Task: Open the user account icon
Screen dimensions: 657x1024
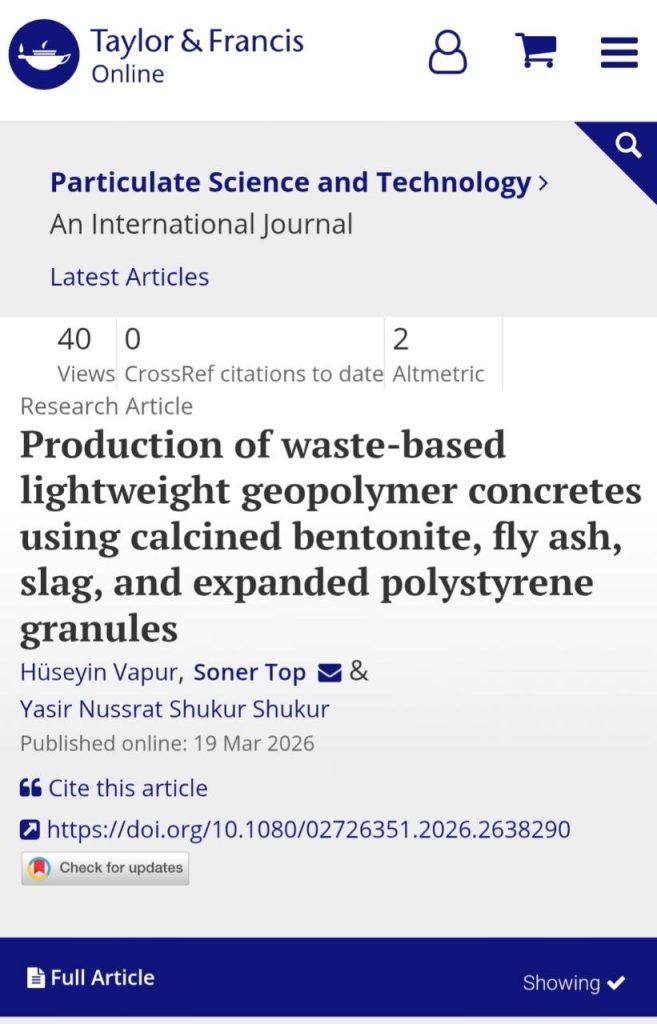Action: point(447,51)
